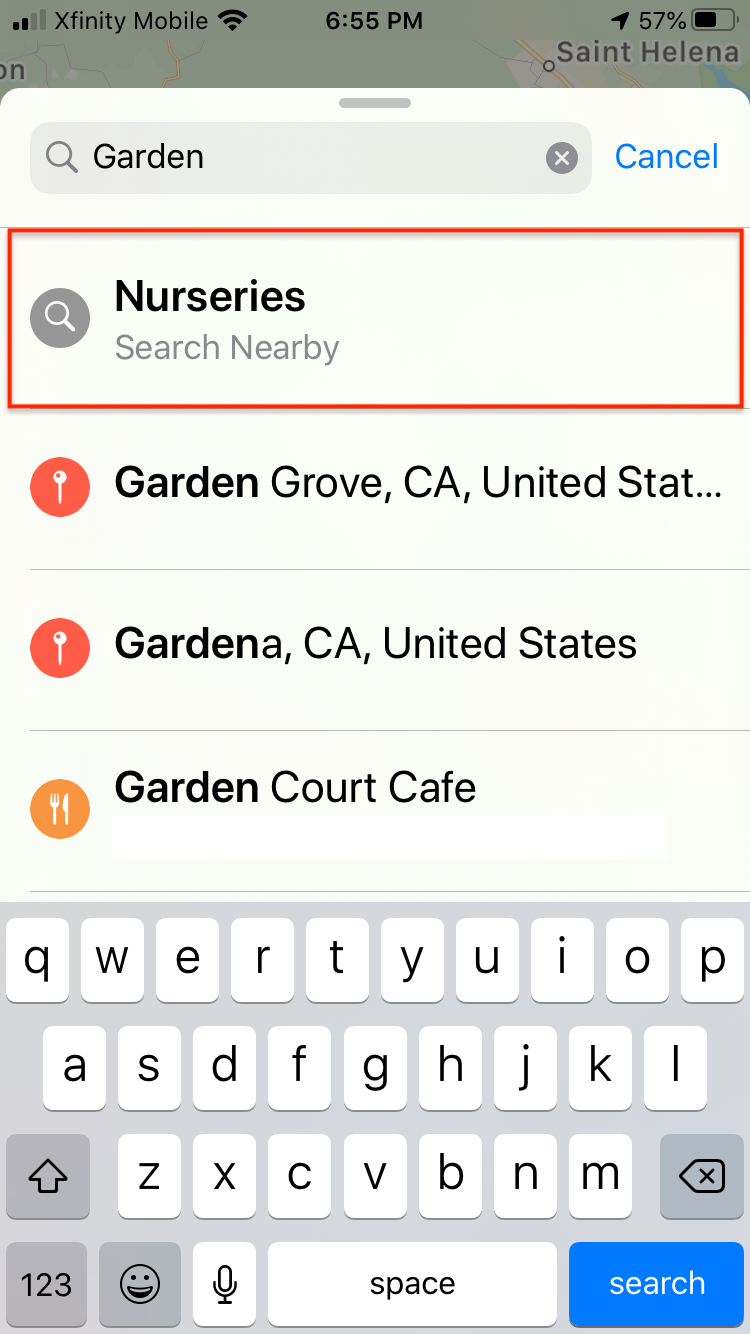The width and height of the screenshot is (750, 1334).
Task: Clear the Garden search text
Action: (x=562, y=157)
